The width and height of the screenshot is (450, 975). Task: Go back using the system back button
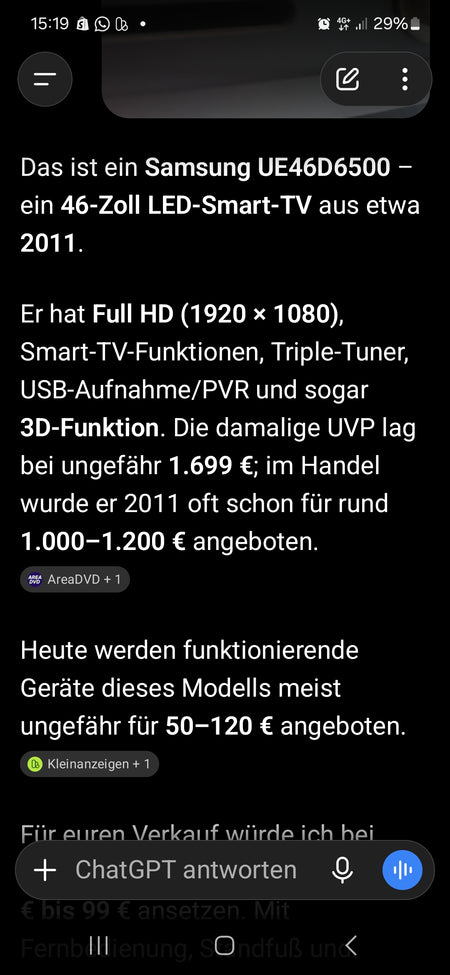coord(351,946)
